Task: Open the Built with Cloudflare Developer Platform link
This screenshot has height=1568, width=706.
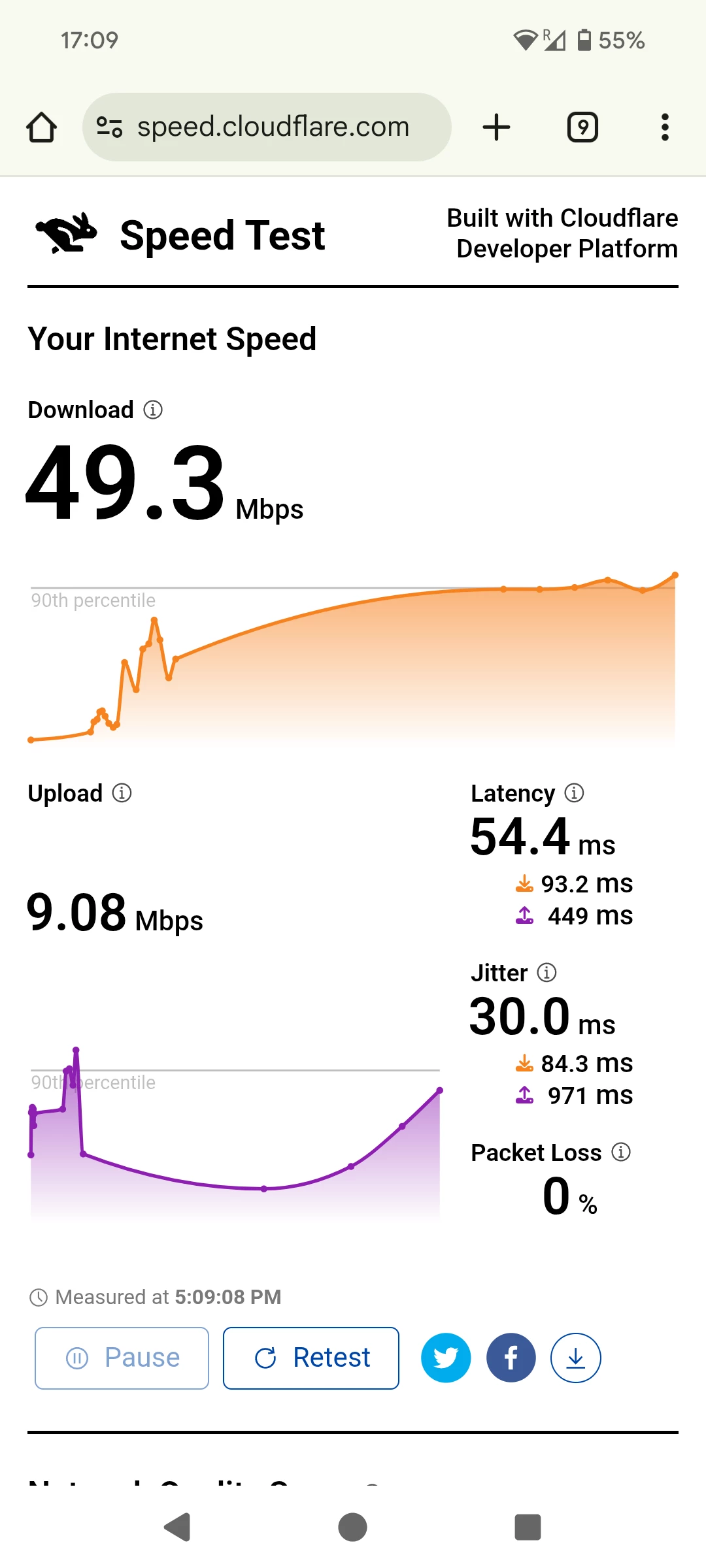Action: (562, 233)
